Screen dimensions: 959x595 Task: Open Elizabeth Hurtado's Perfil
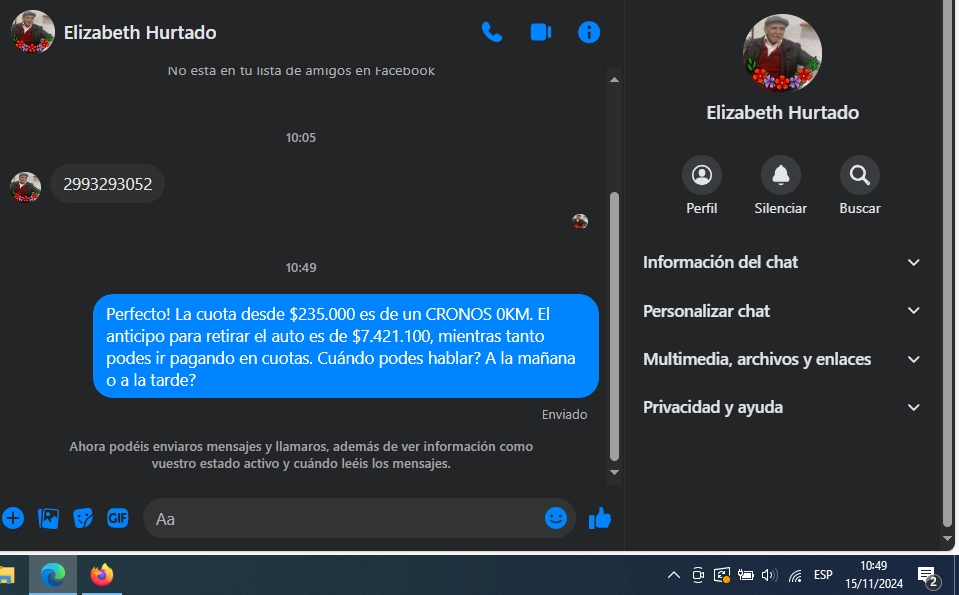click(701, 176)
